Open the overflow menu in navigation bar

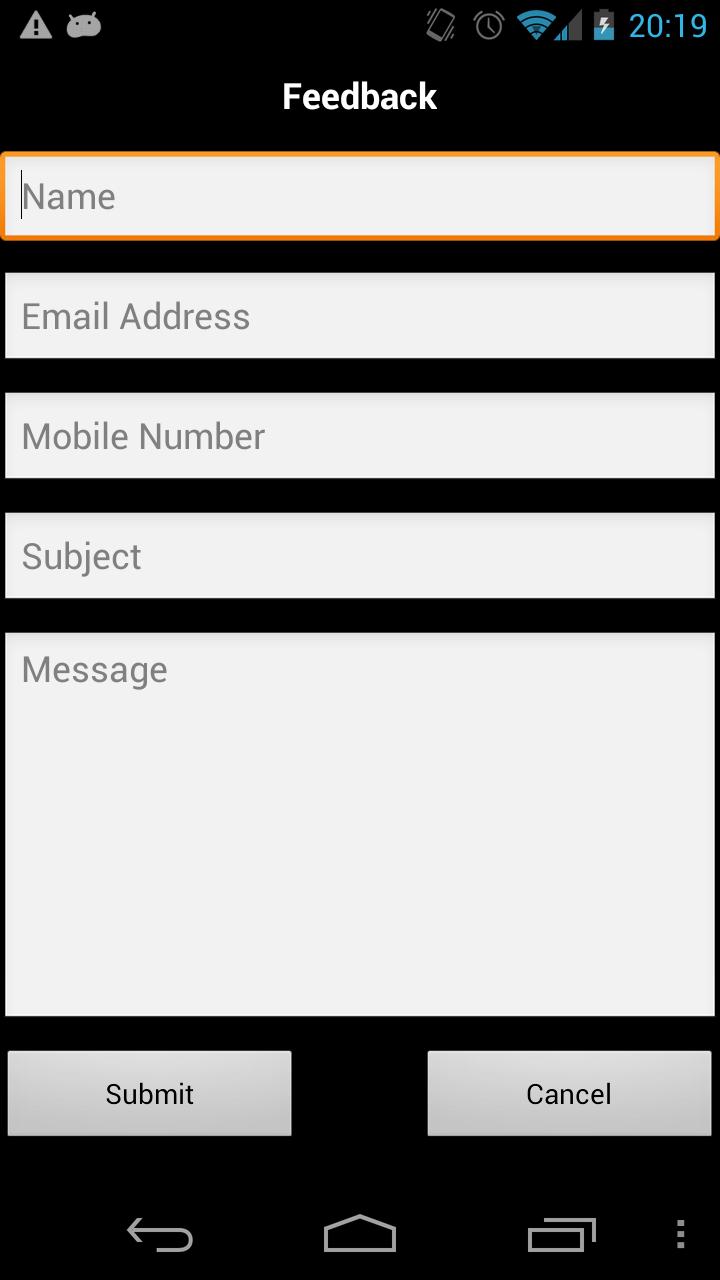pyautogui.click(x=680, y=1235)
